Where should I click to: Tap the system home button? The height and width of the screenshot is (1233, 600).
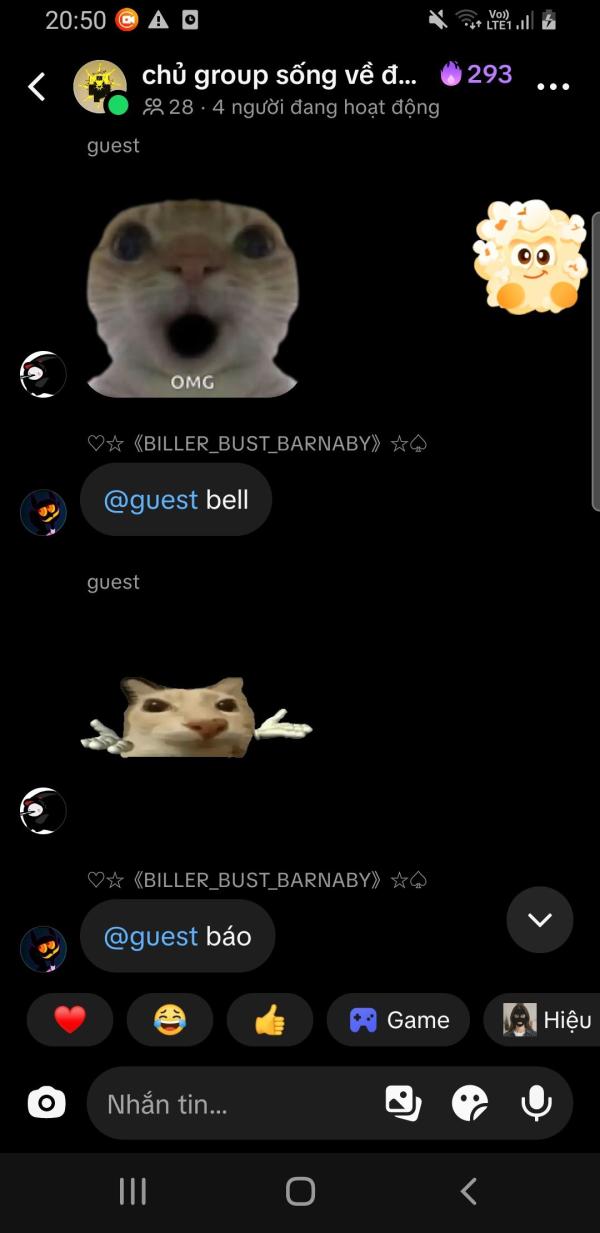[300, 1191]
